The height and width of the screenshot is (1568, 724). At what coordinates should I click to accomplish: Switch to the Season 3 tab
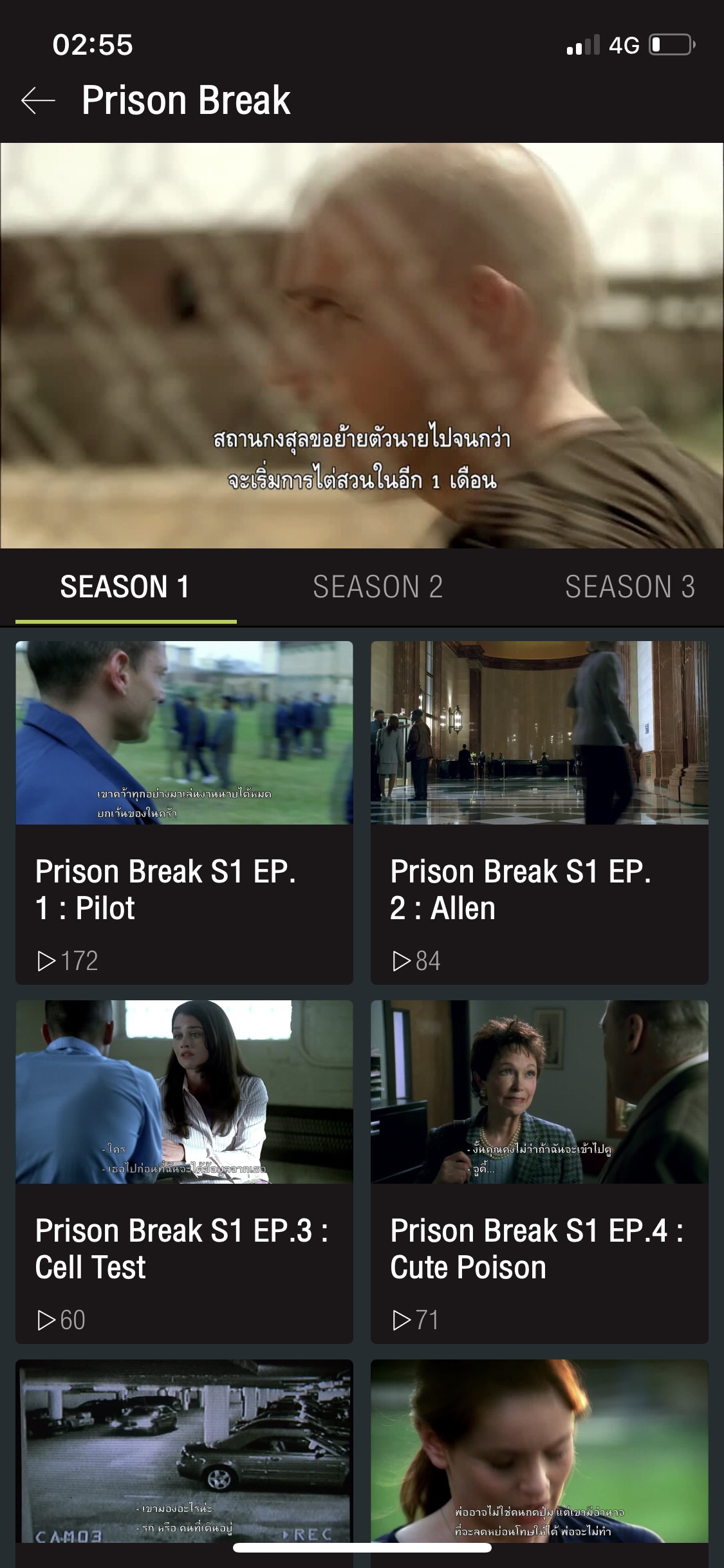pyautogui.click(x=629, y=587)
